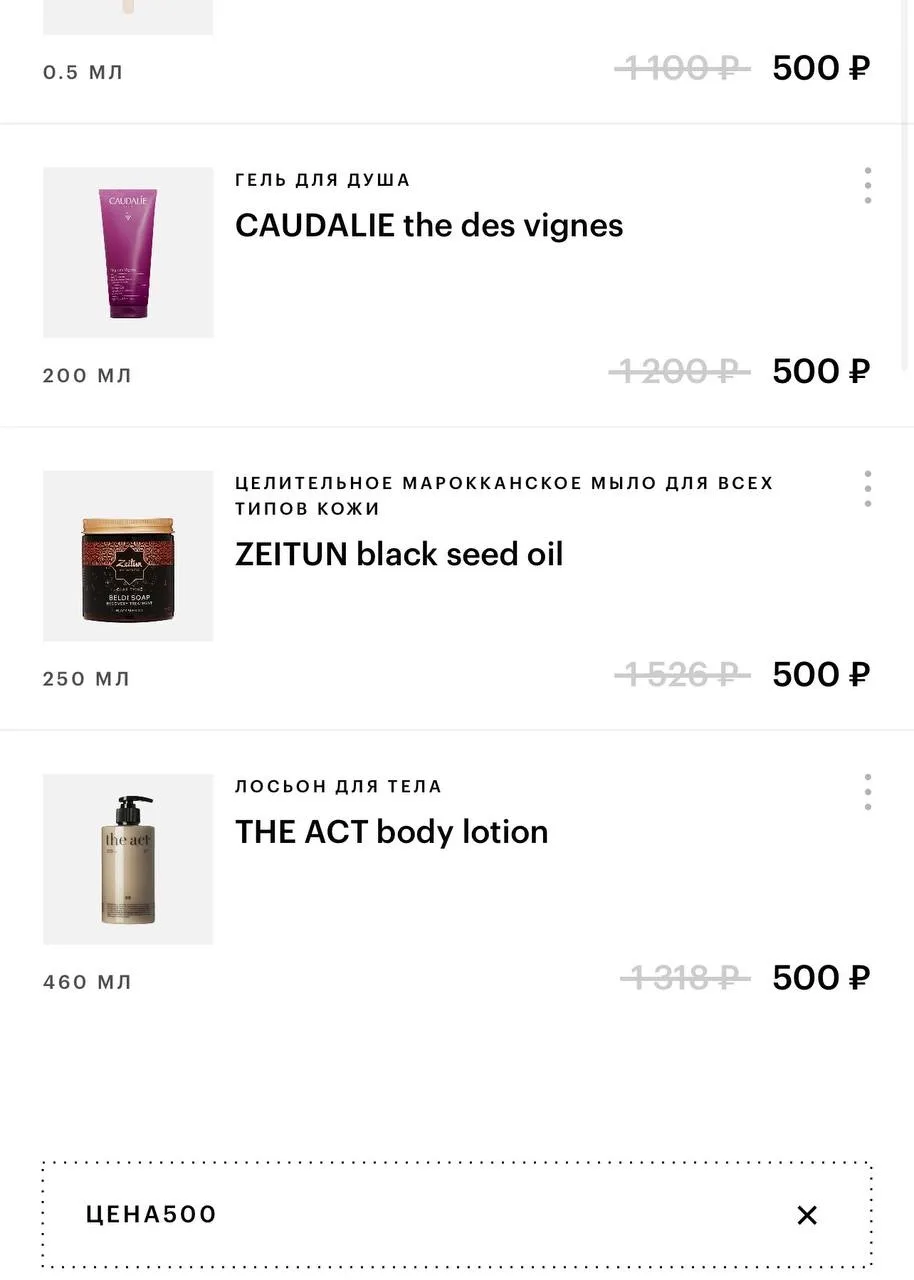Remove the ЦЕНА500 promo code

point(807,1215)
